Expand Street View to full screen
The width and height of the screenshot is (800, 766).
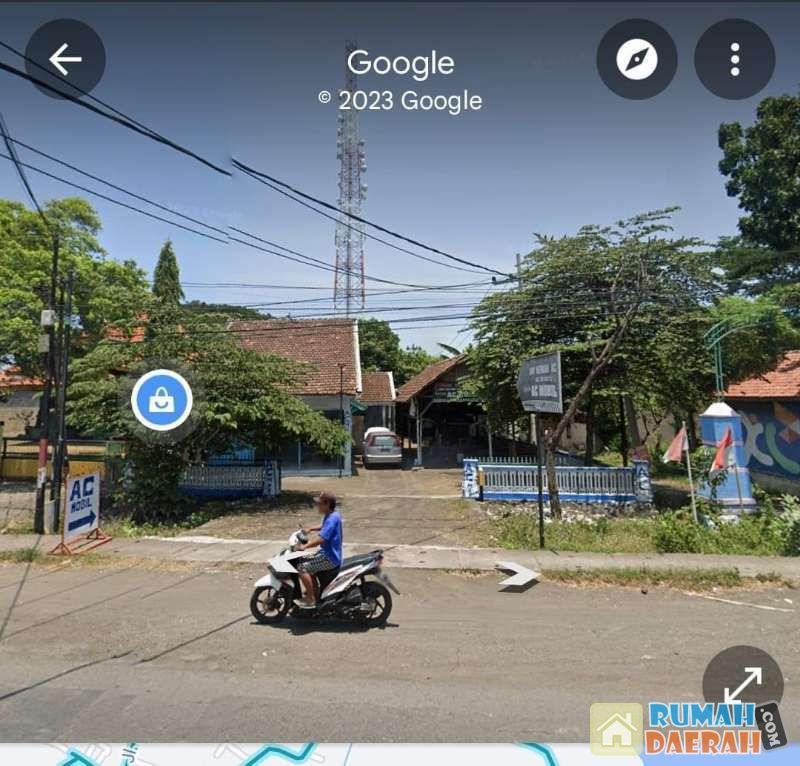(x=741, y=685)
